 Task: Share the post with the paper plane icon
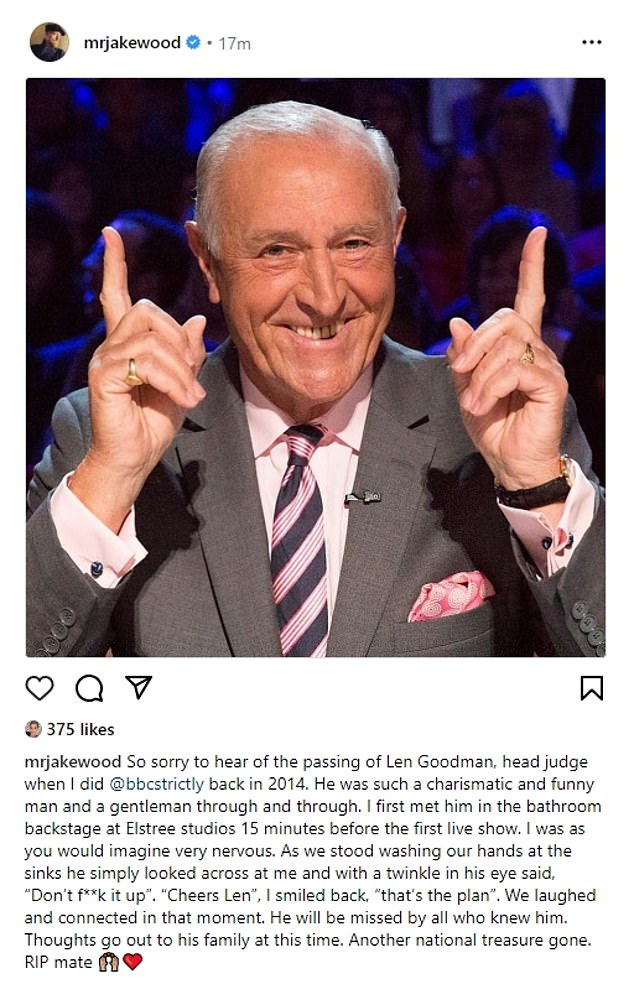pos(139,687)
